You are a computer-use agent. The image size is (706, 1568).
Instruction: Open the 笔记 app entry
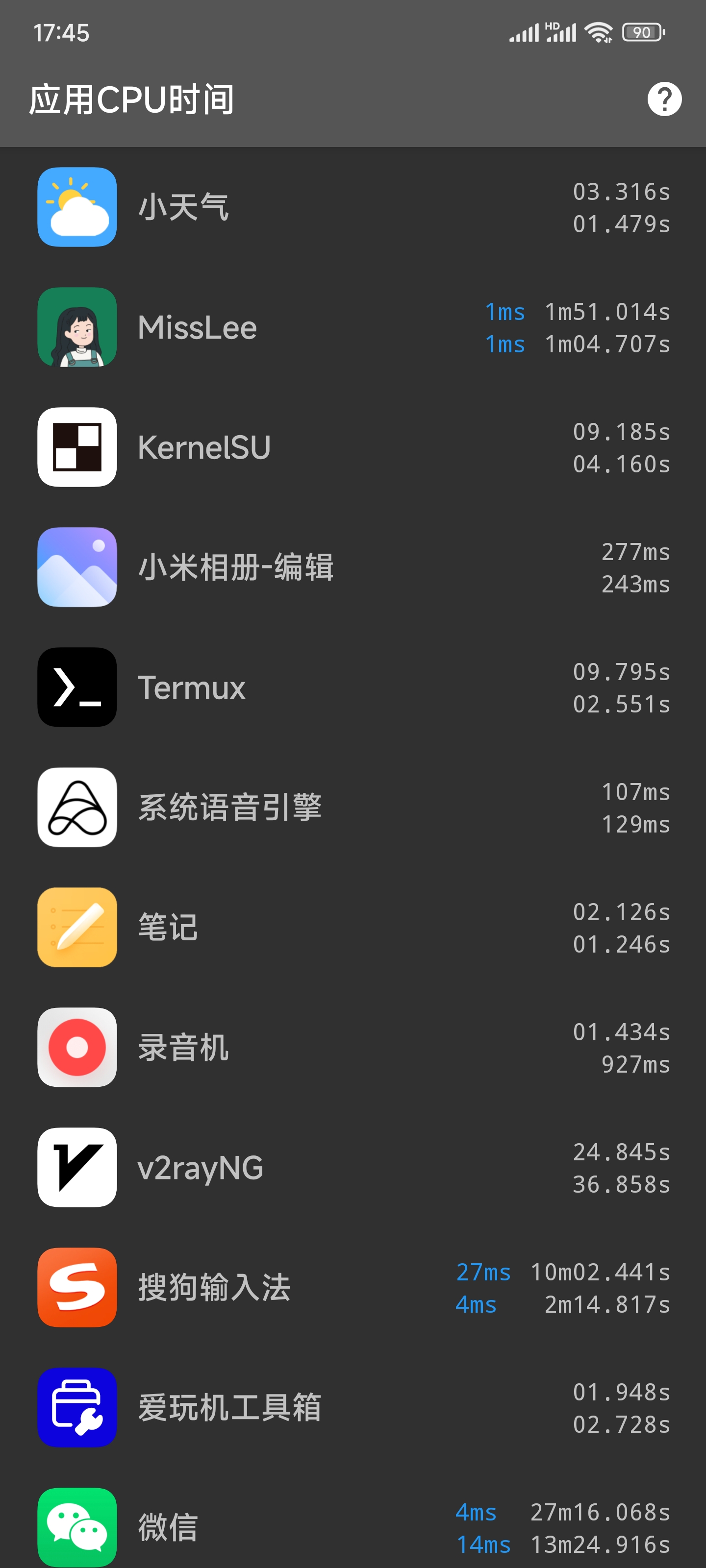coord(353,927)
